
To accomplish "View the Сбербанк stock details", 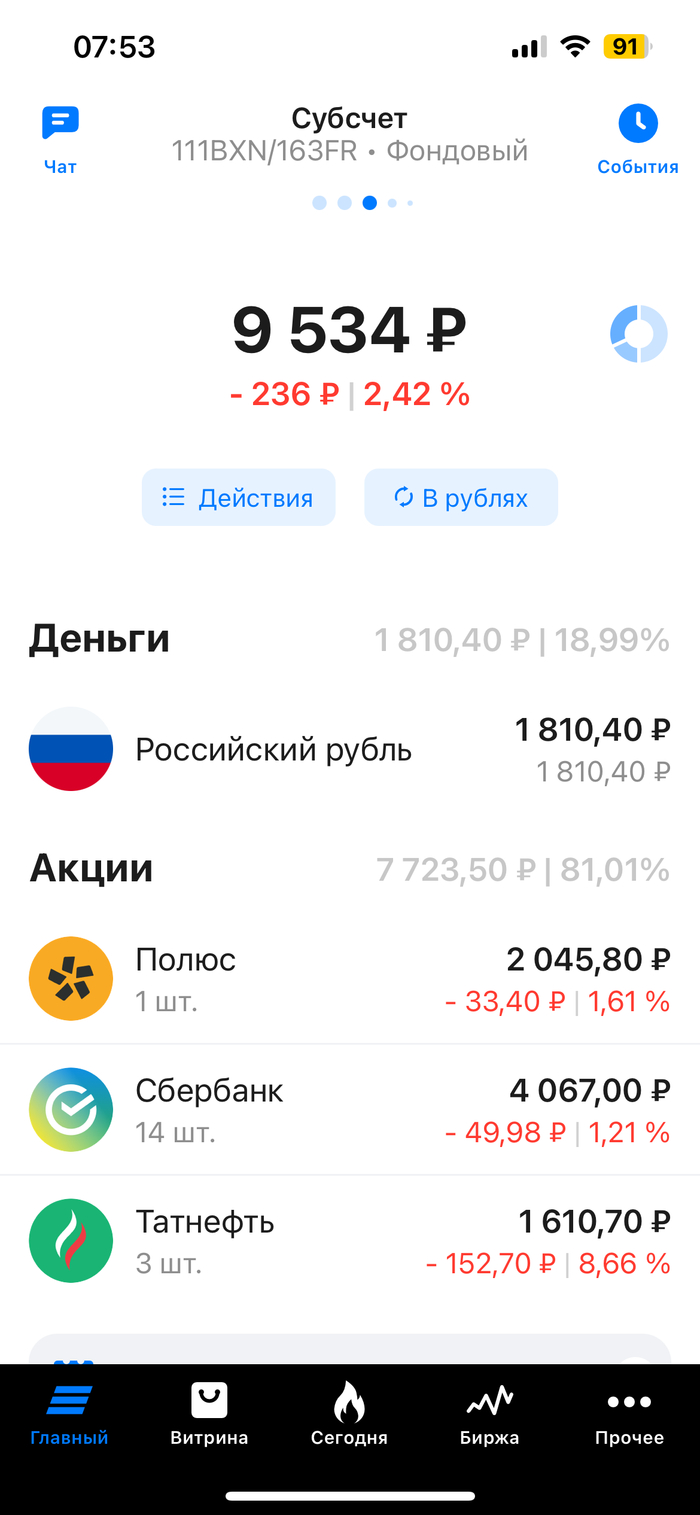I will 349,1109.
